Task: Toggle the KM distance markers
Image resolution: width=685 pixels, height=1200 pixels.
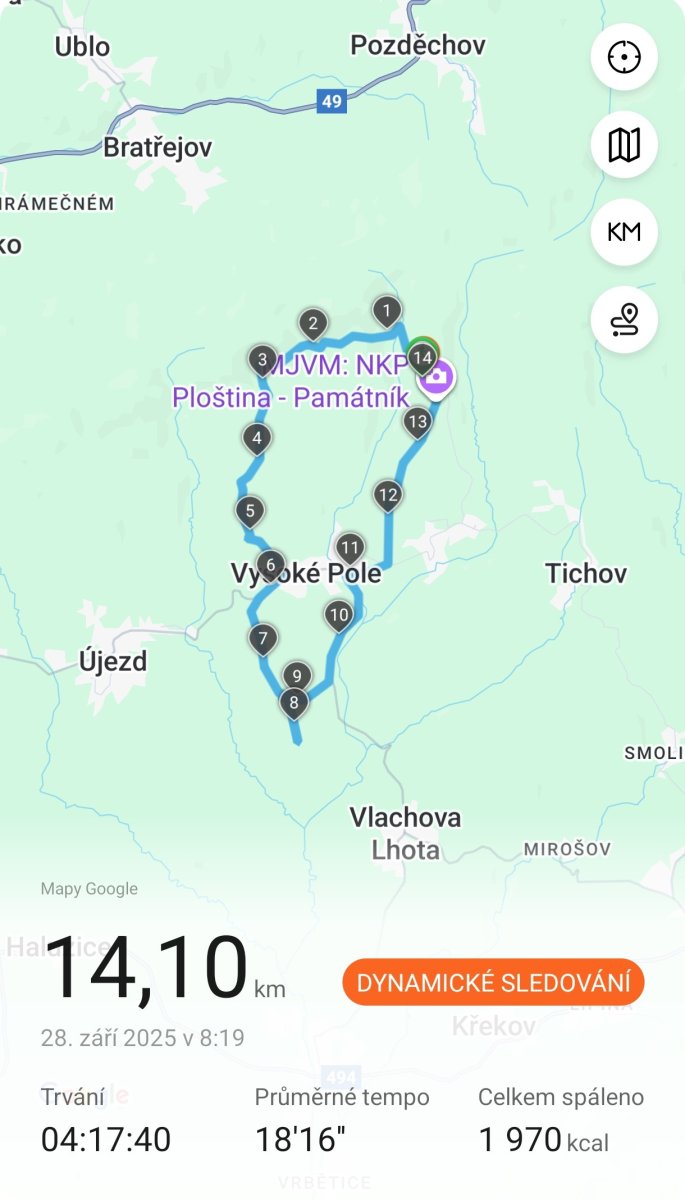Action: (x=624, y=232)
